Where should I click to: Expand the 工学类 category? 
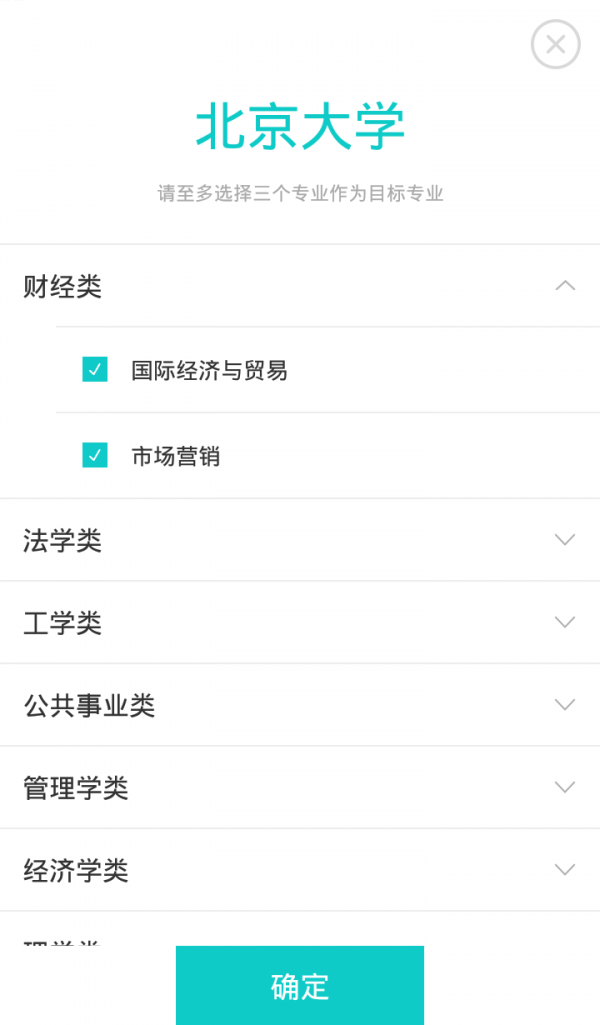565,623
